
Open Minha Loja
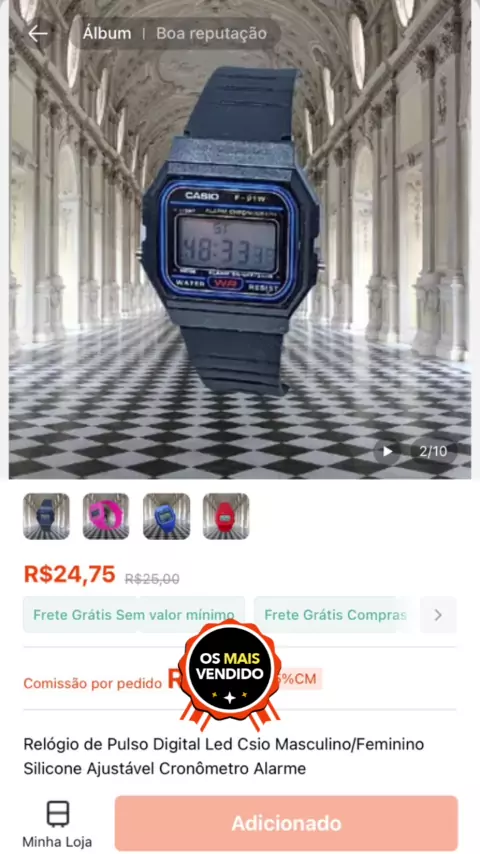coord(57,824)
